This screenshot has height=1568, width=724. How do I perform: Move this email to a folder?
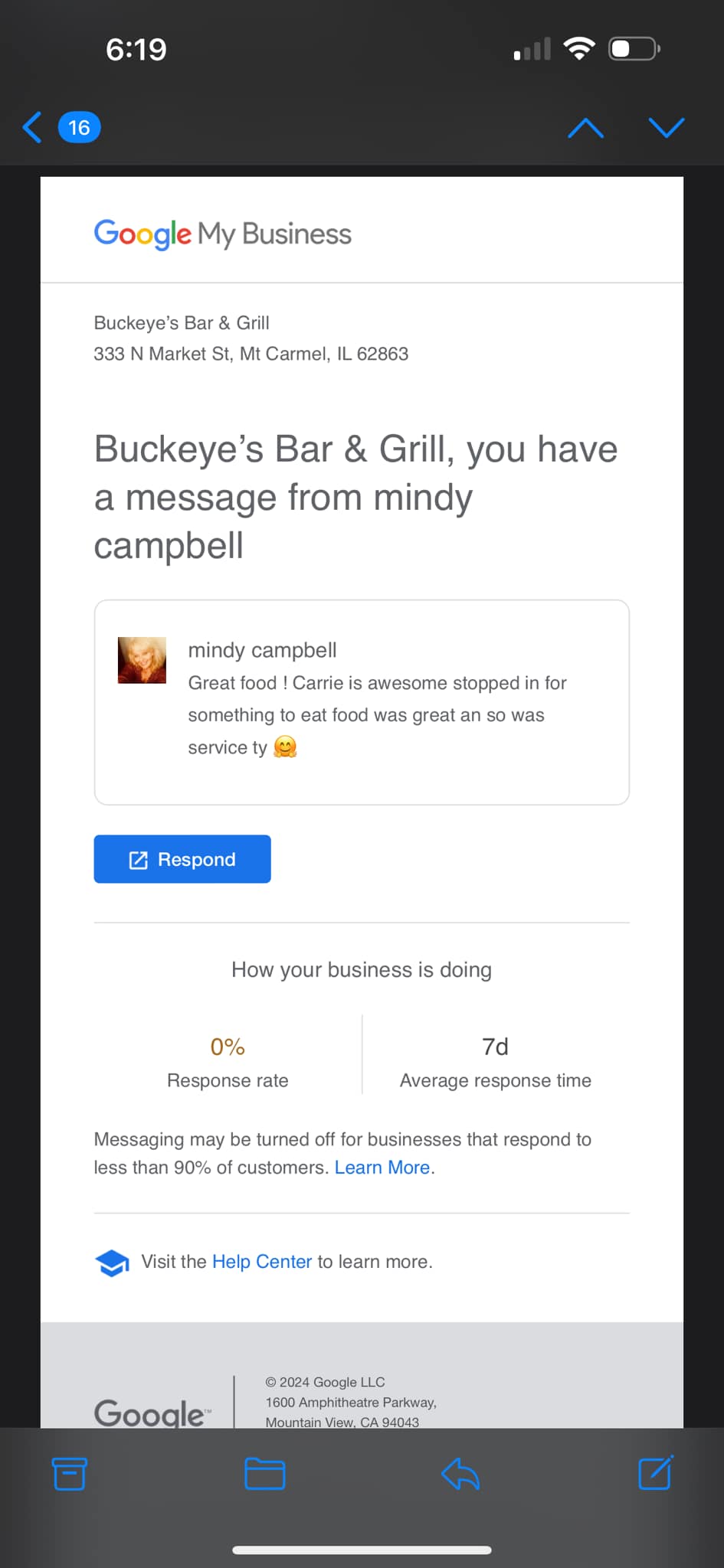(x=264, y=1474)
